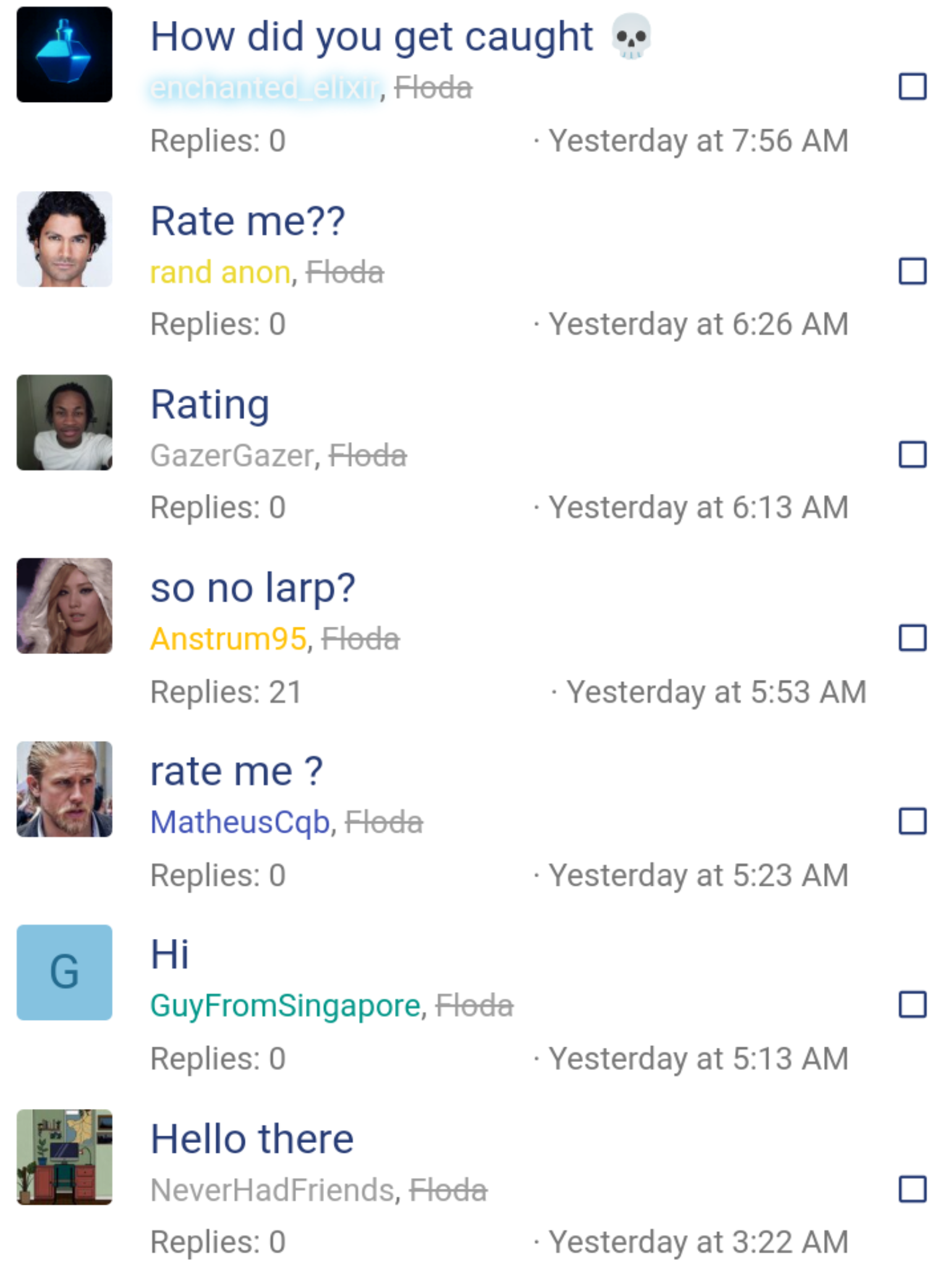
Task: Open the 'so no larp?' thread
Action: click(252, 587)
